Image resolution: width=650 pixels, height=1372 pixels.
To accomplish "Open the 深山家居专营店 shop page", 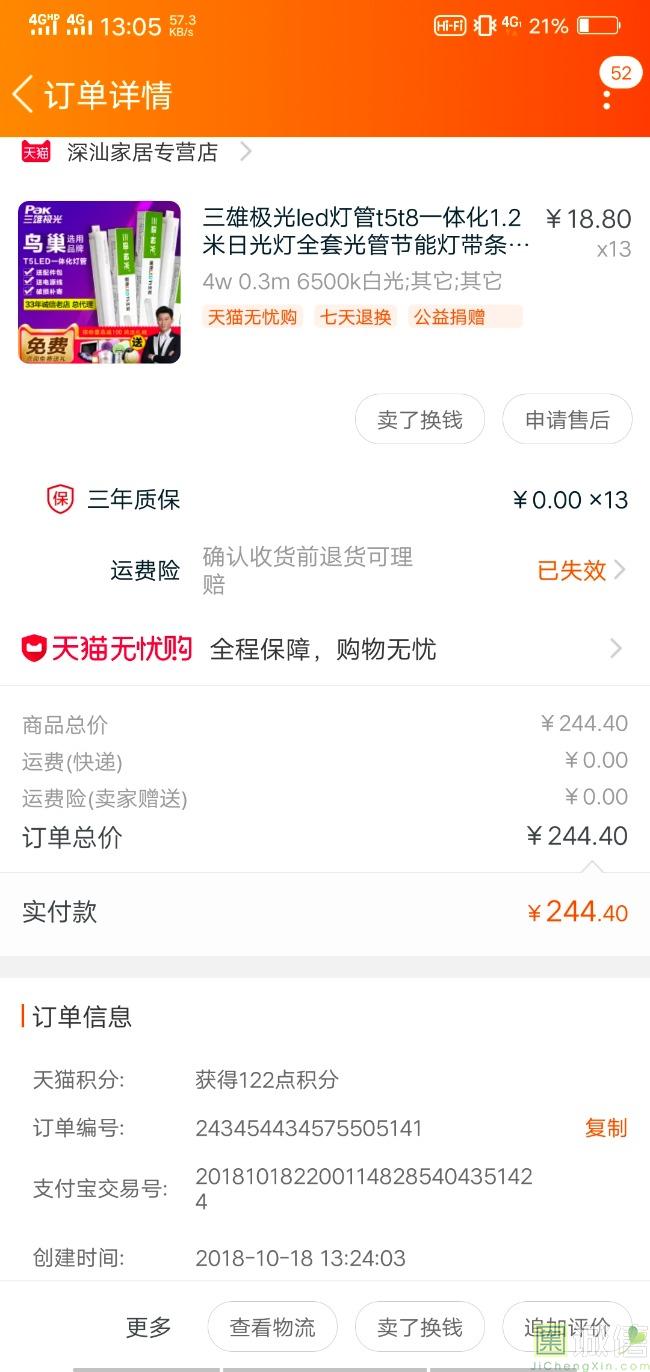I will [x=142, y=152].
